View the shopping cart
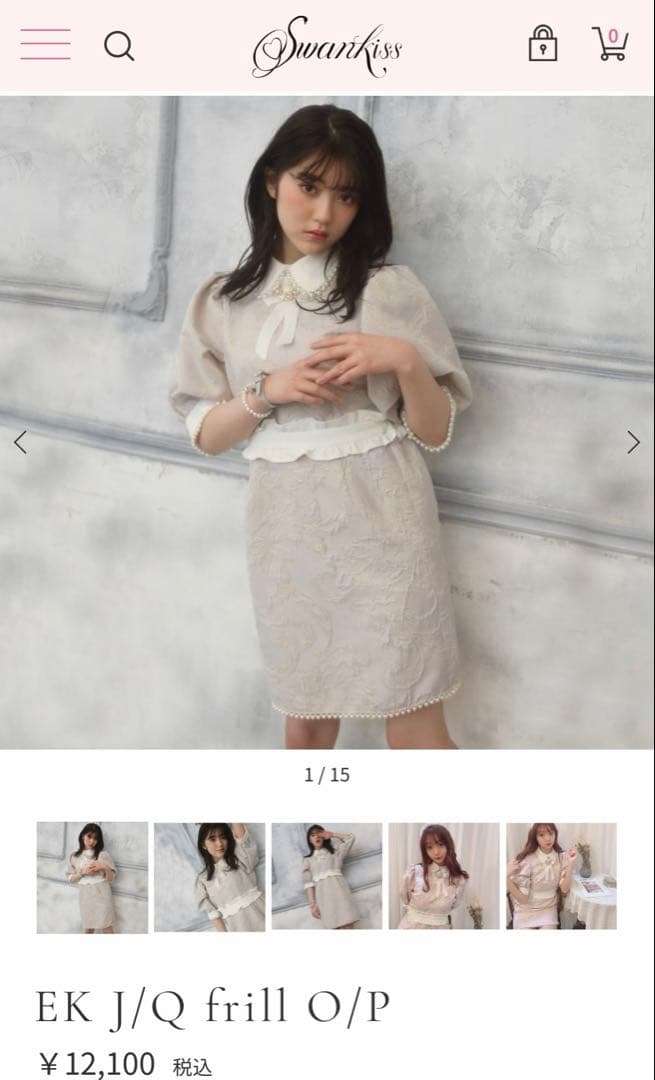Screen dimensions: 655x1080 coord(610,44)
